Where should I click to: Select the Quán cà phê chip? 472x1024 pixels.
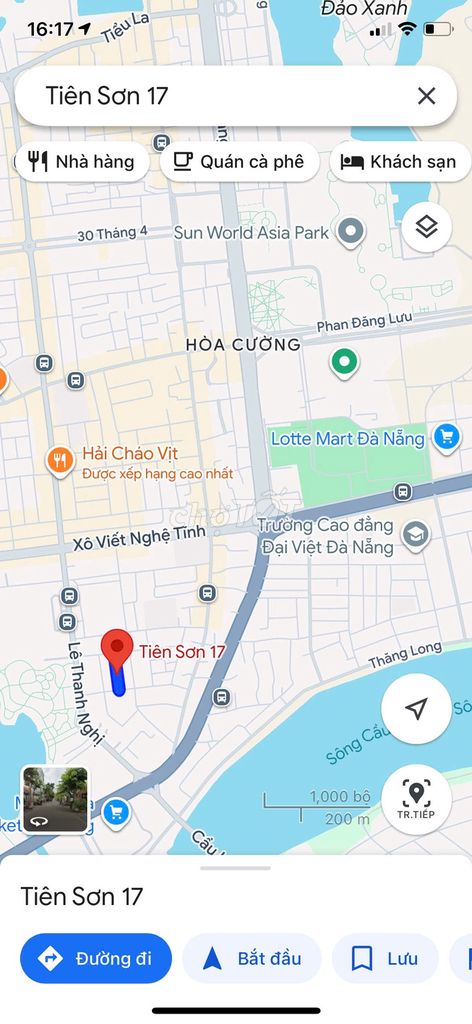[x=240, y=161]
